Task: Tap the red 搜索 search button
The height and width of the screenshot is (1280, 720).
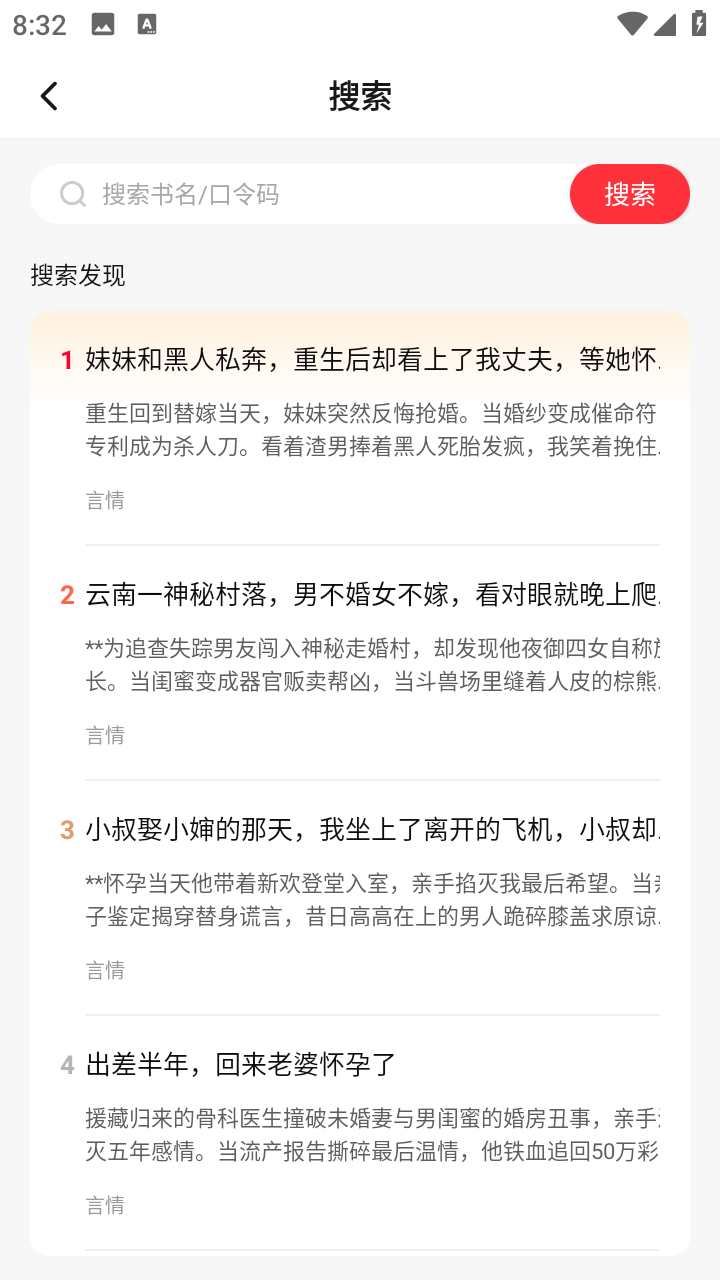Action: point(629,194)
